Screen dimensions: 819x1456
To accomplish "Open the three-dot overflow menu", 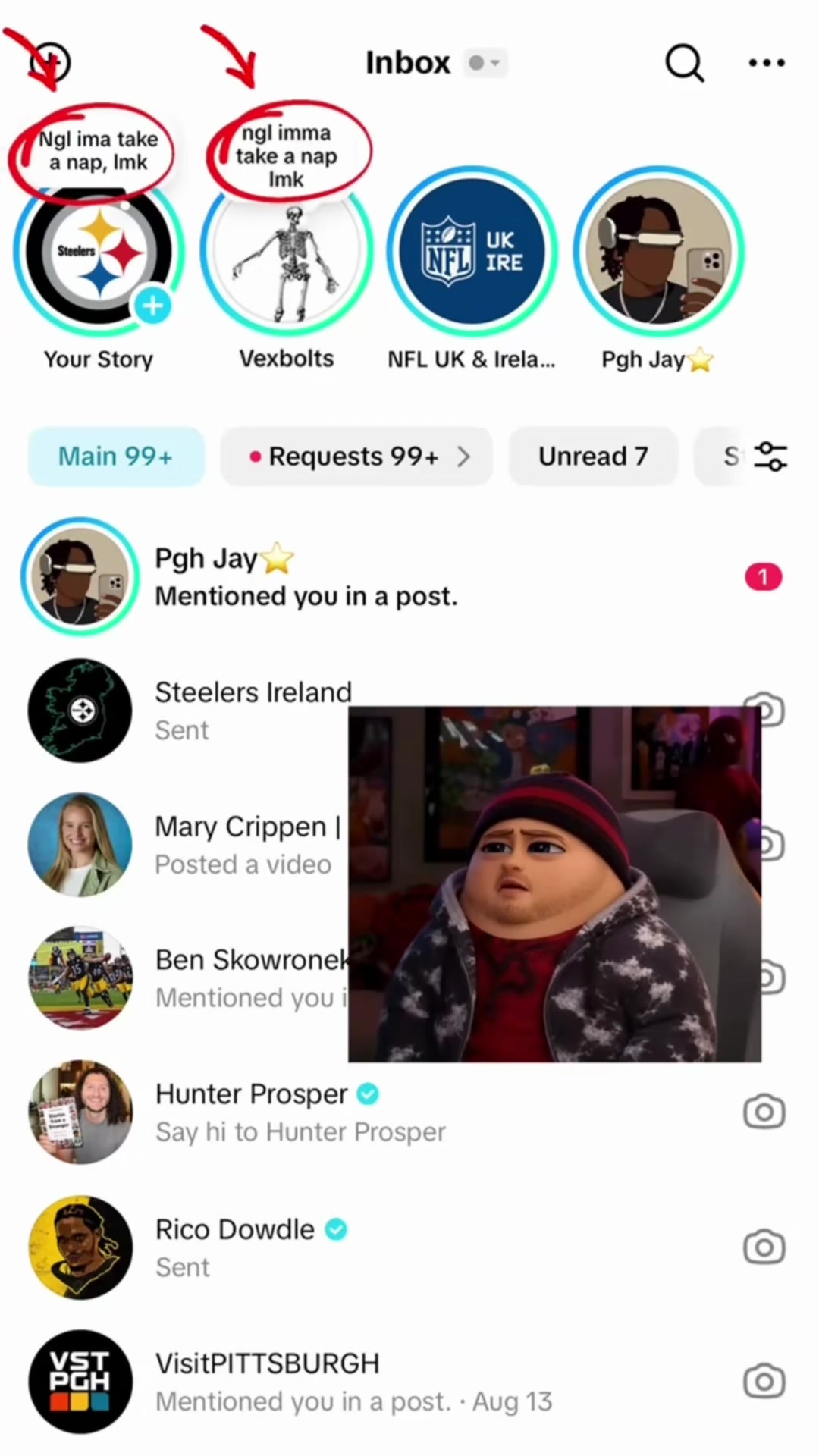I will pyautogui.click(x=766, y=63).
